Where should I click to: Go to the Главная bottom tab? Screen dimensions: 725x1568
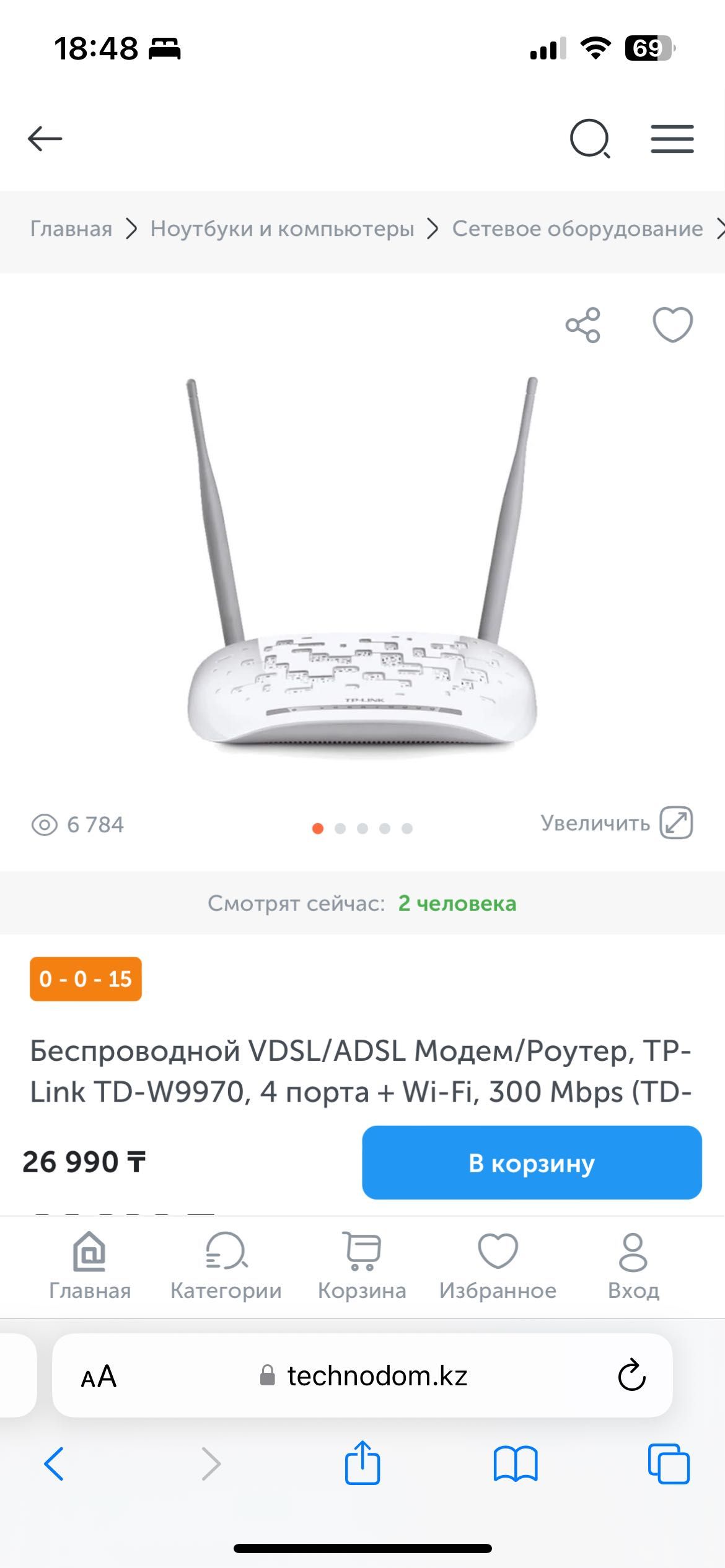(90, 1266)
